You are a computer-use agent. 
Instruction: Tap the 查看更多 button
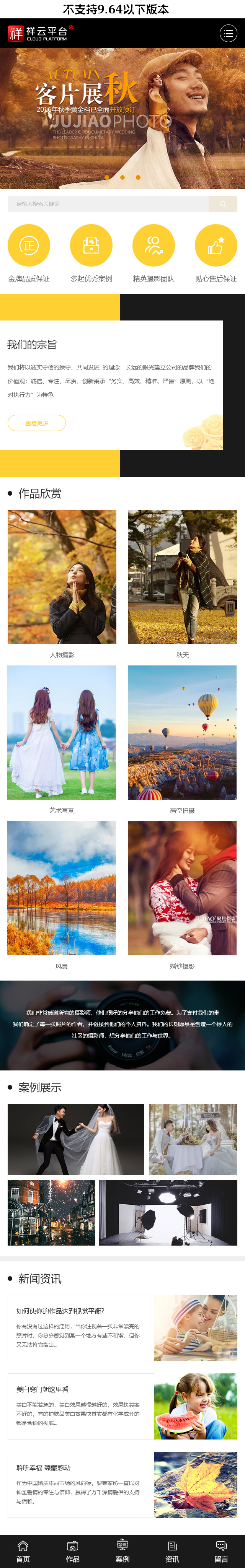(37, 423)
